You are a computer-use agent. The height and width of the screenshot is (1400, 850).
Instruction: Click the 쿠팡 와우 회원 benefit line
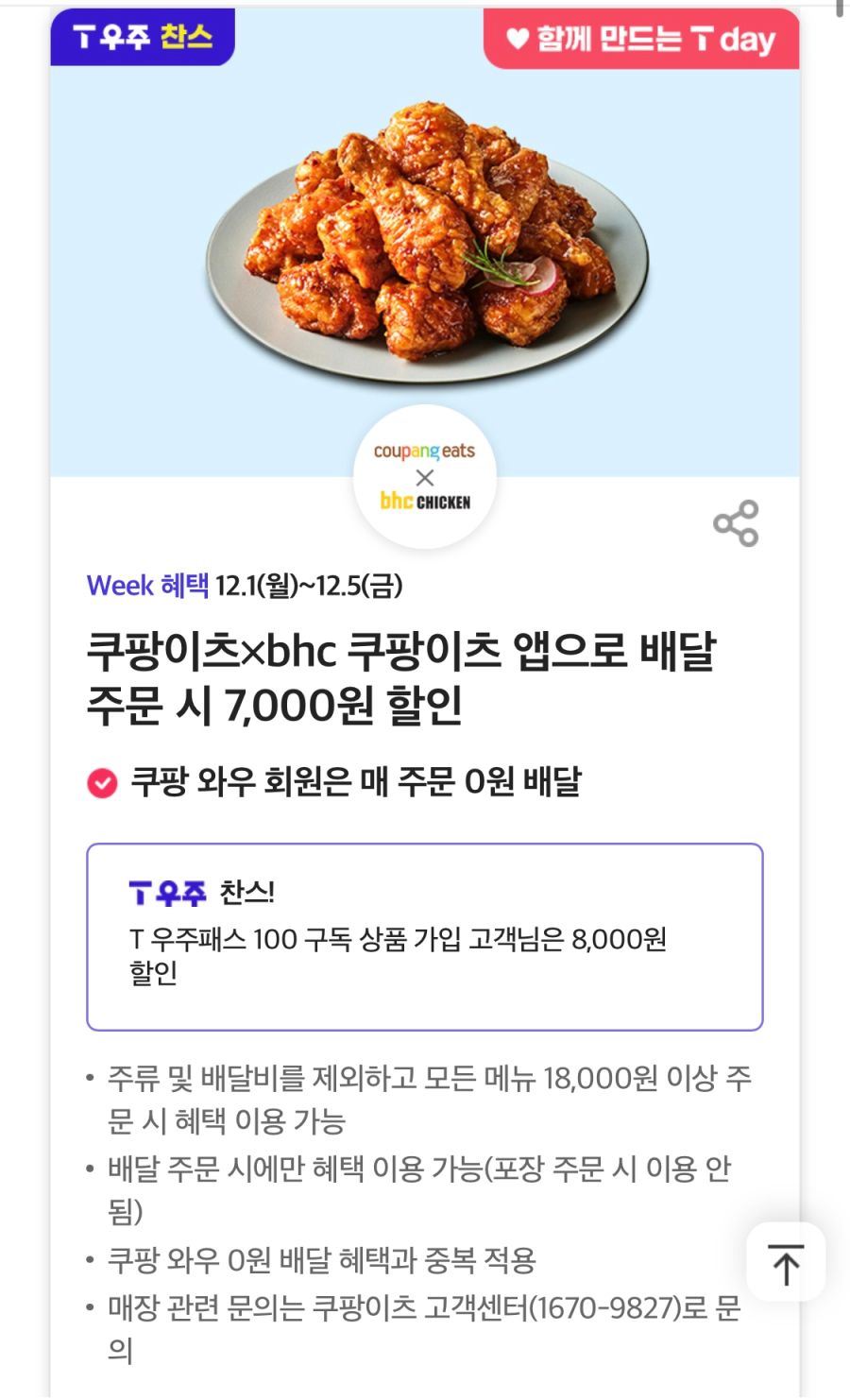coord(359,781)
